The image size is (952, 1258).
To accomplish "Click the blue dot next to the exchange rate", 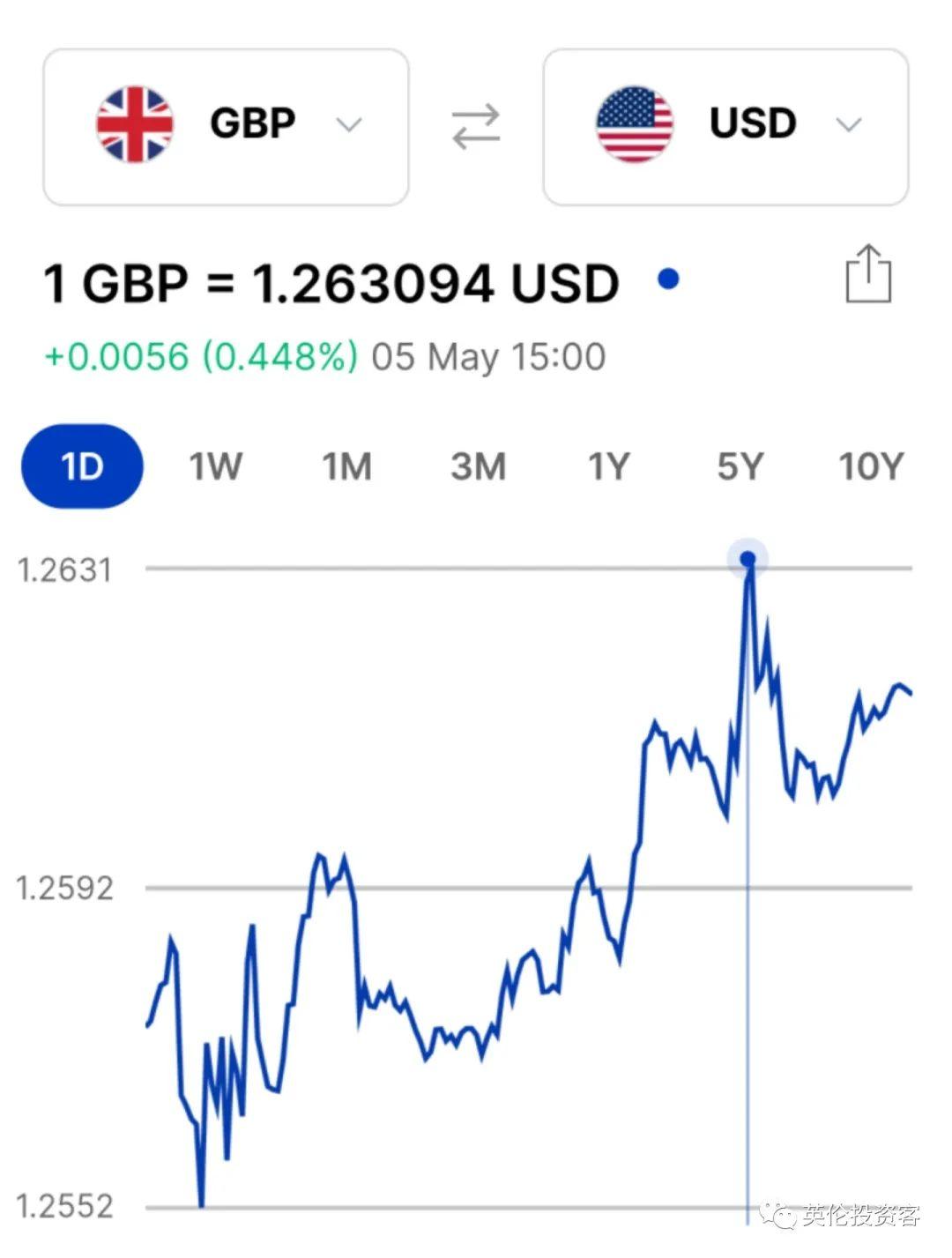I will tap(671, 279).
